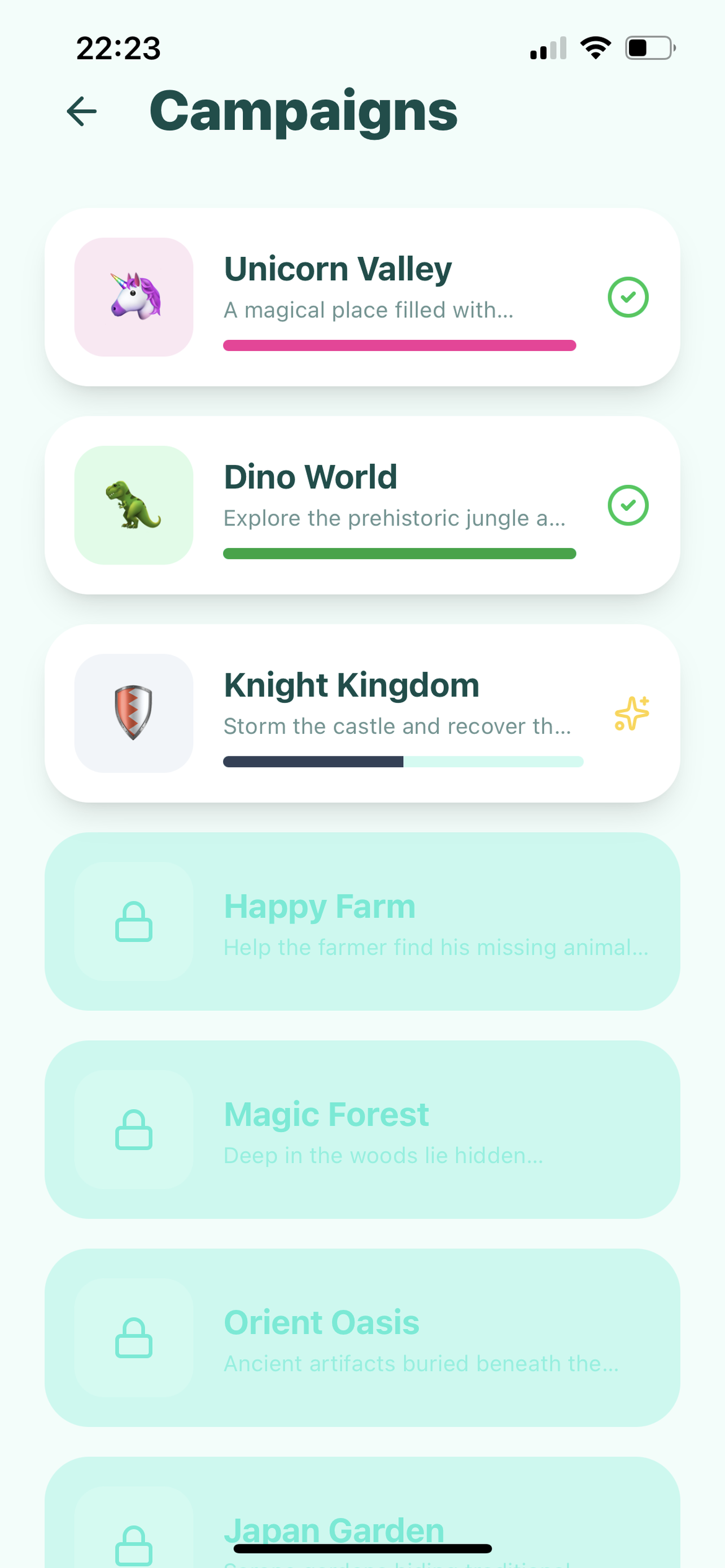The width and height of the screenshot is (725, 1568).
Task: Tap the lock icon on Happy Farm
Action: [x=134, y=923]
